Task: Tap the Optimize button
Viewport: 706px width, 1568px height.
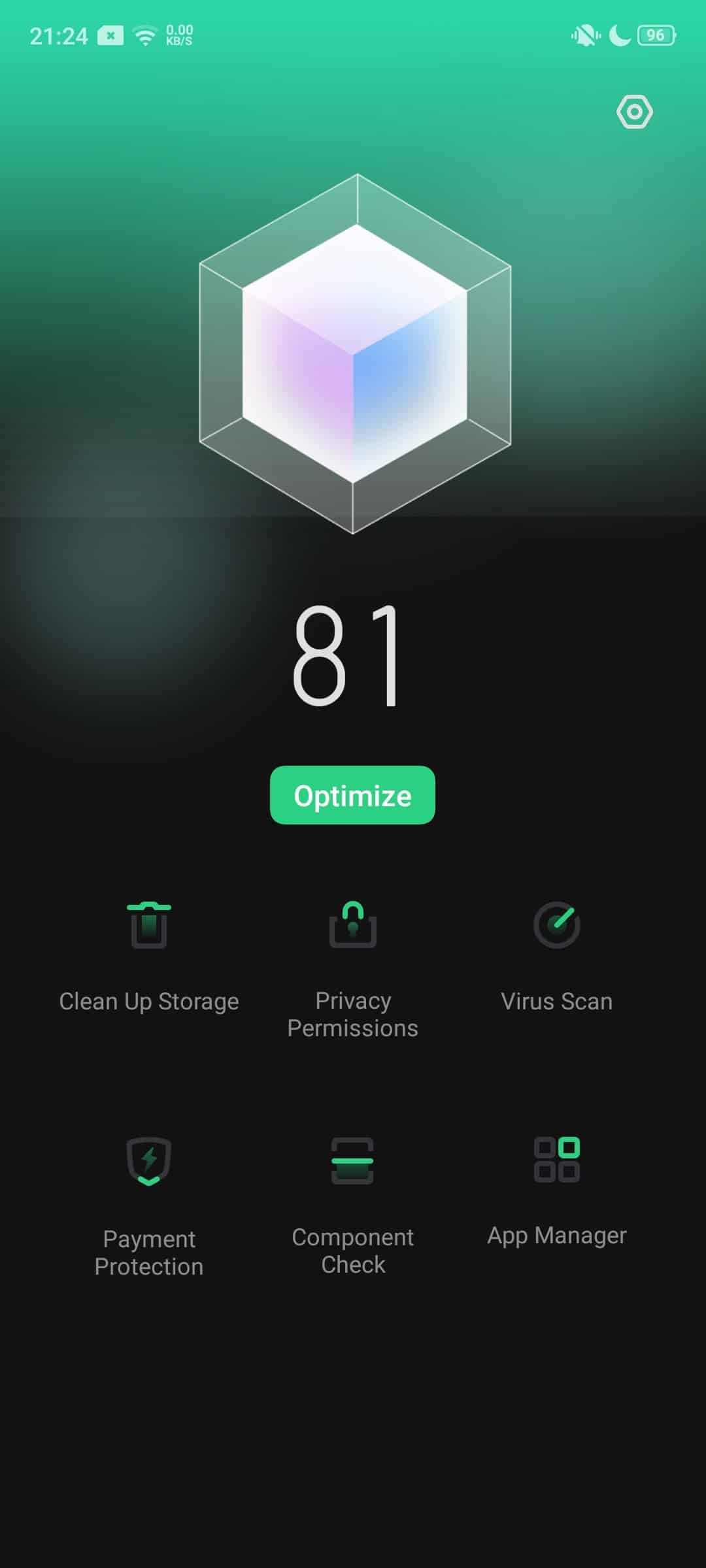Action: click(352, 795)
